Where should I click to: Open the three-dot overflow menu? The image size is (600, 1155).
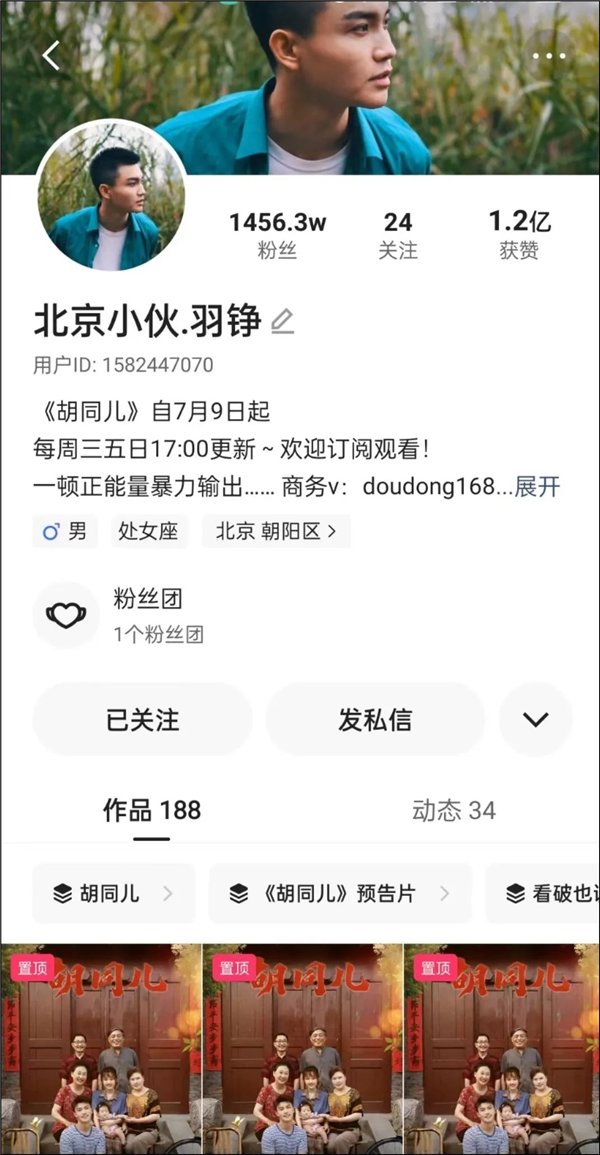tap(548, 56)
